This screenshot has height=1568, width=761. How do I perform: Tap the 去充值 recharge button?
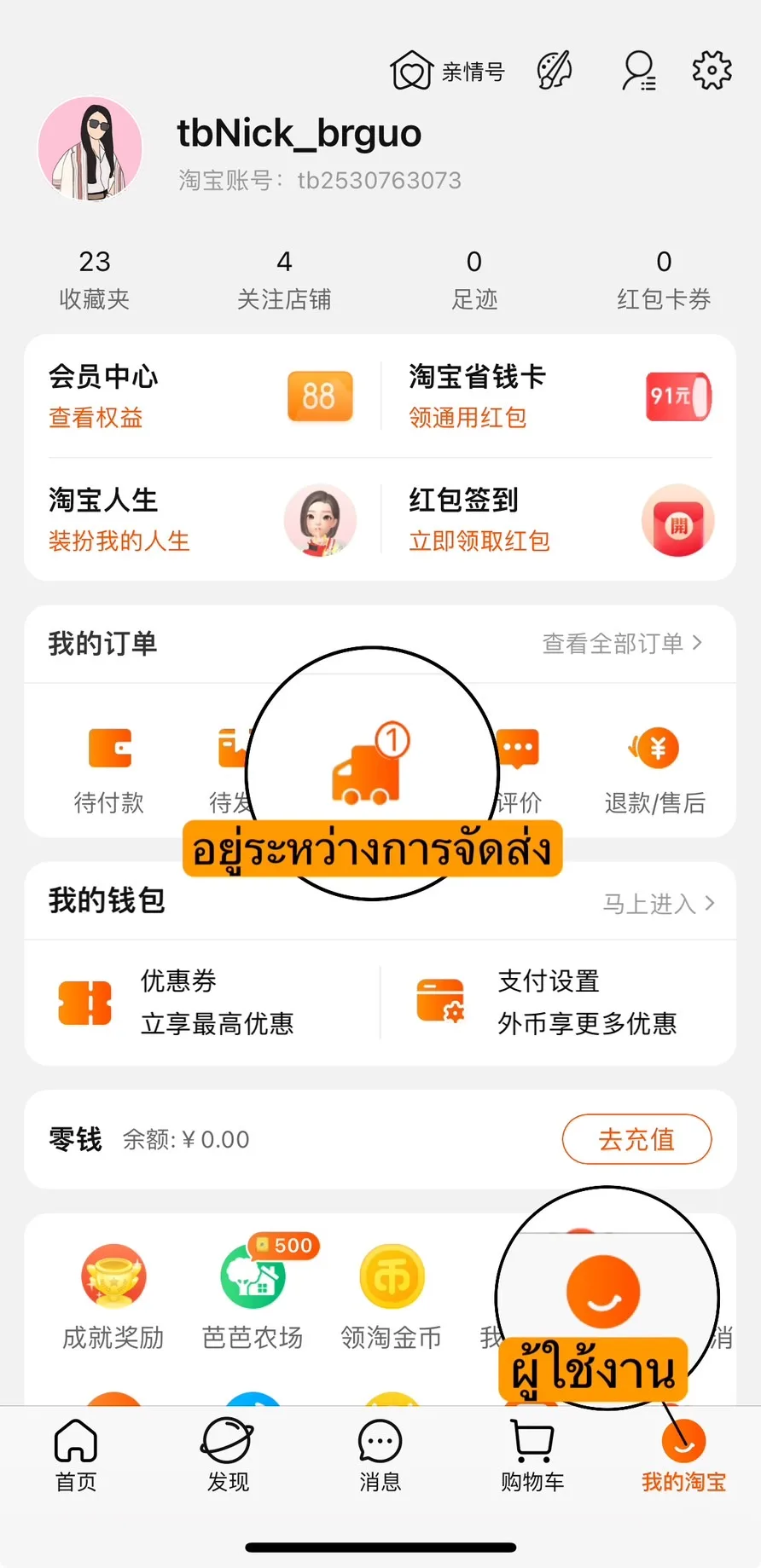(x=636, y=1139)
